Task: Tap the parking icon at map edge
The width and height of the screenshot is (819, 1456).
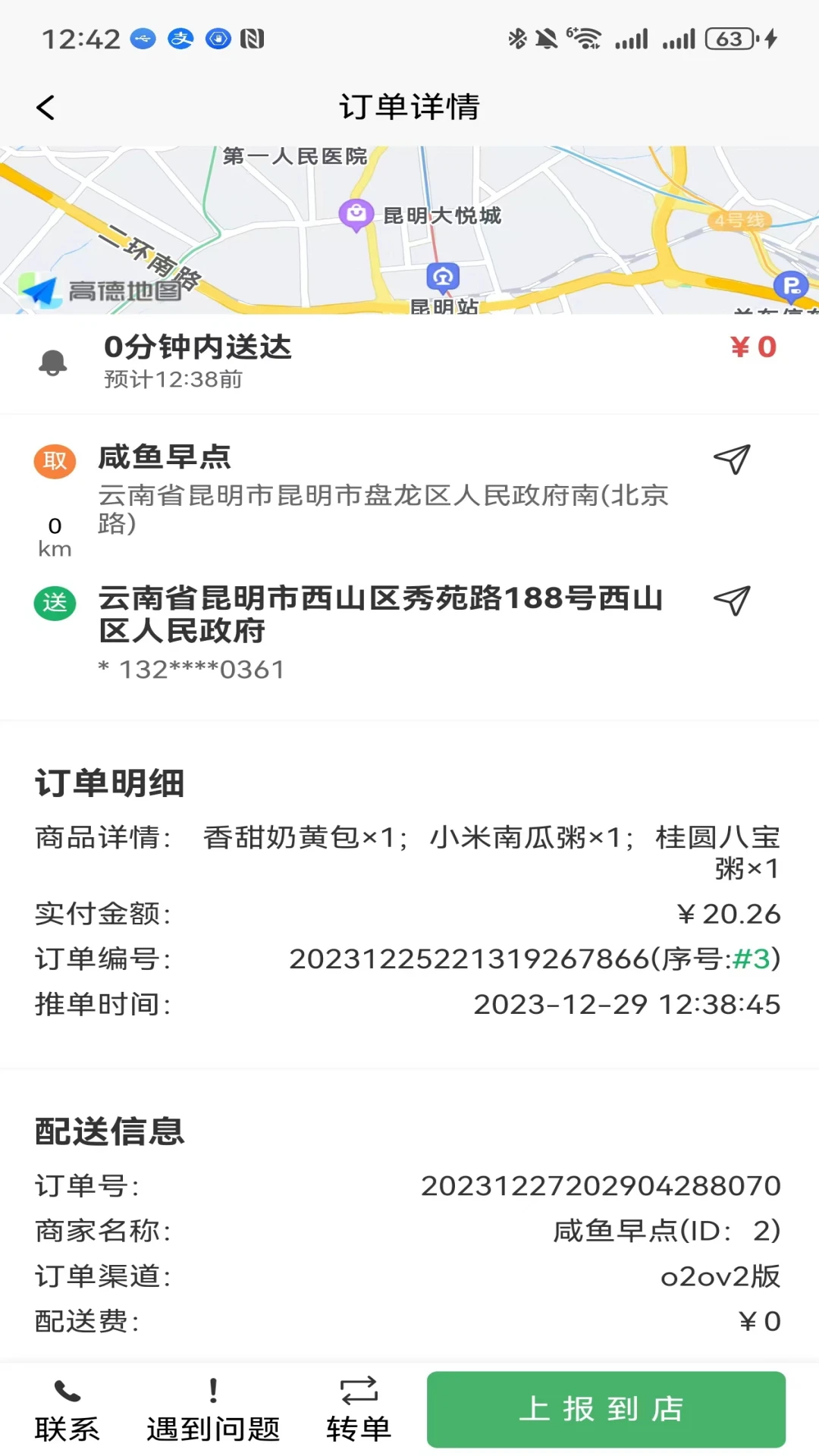Action: 791,286
